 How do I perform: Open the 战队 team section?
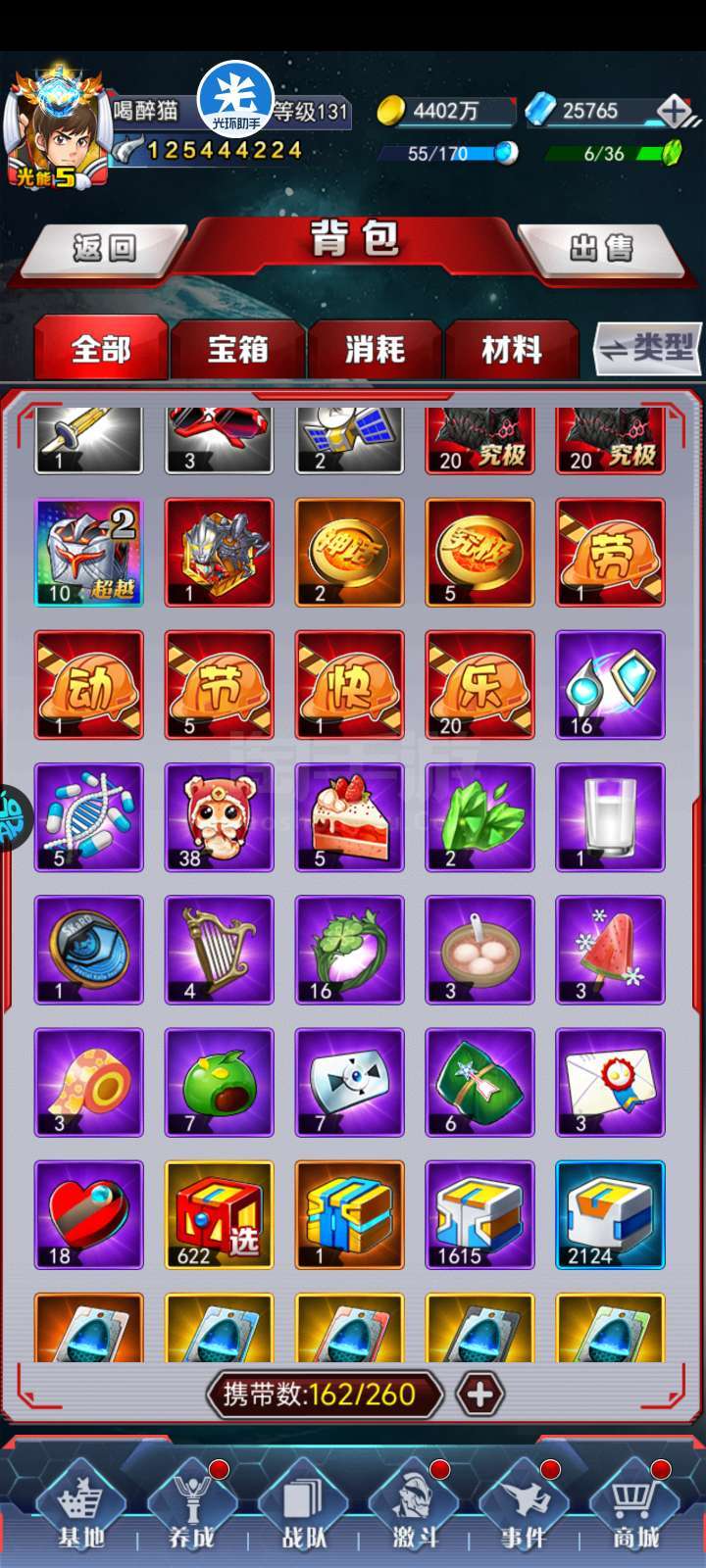[x=303, y=1510]
